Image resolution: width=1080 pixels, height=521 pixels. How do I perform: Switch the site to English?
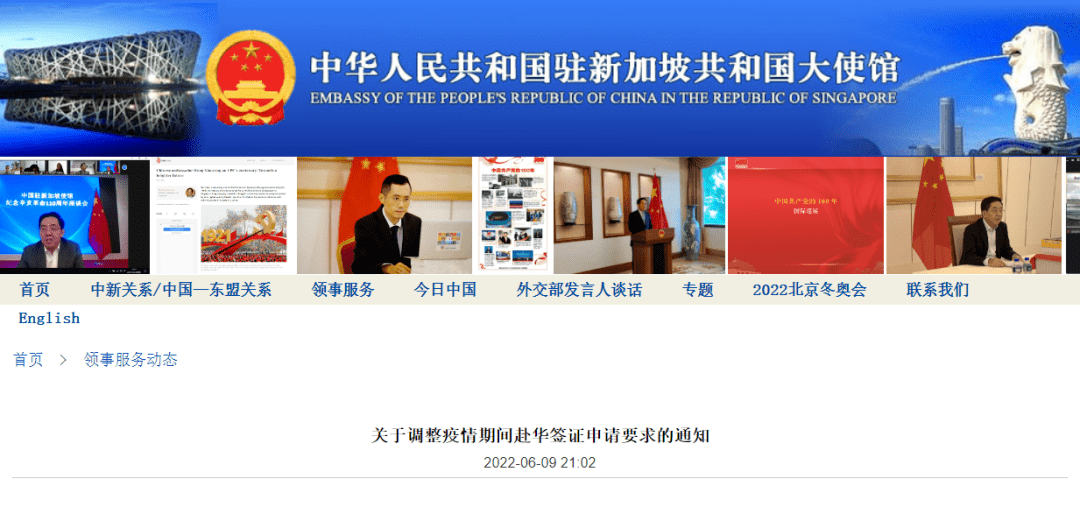pyautogui.click(x=49, y=318)
